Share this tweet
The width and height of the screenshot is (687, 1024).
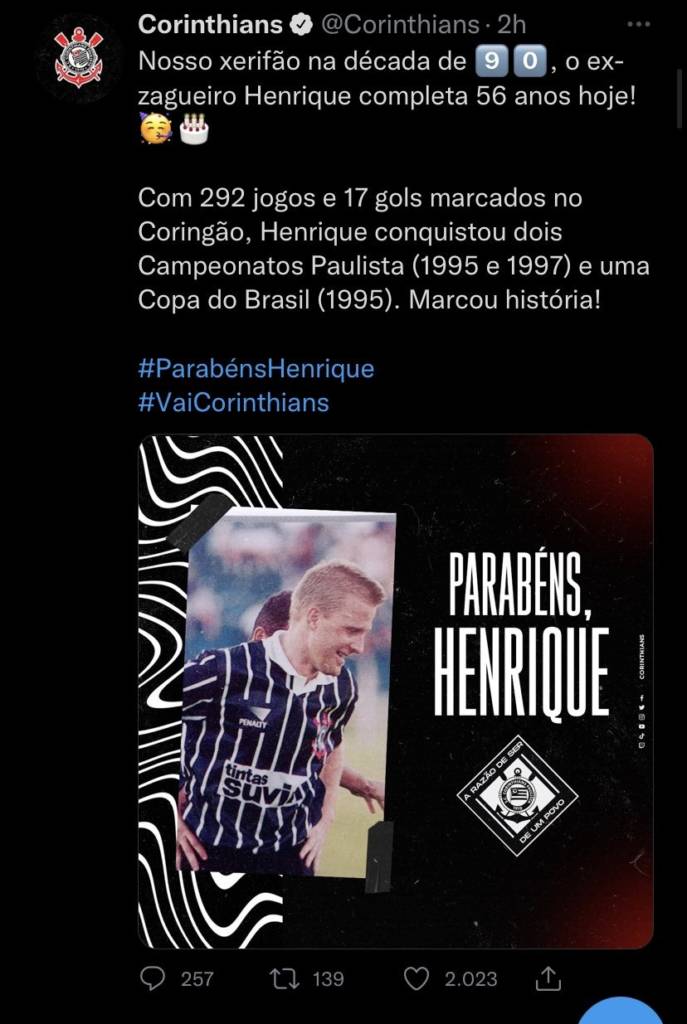click(x=548, y=977)
